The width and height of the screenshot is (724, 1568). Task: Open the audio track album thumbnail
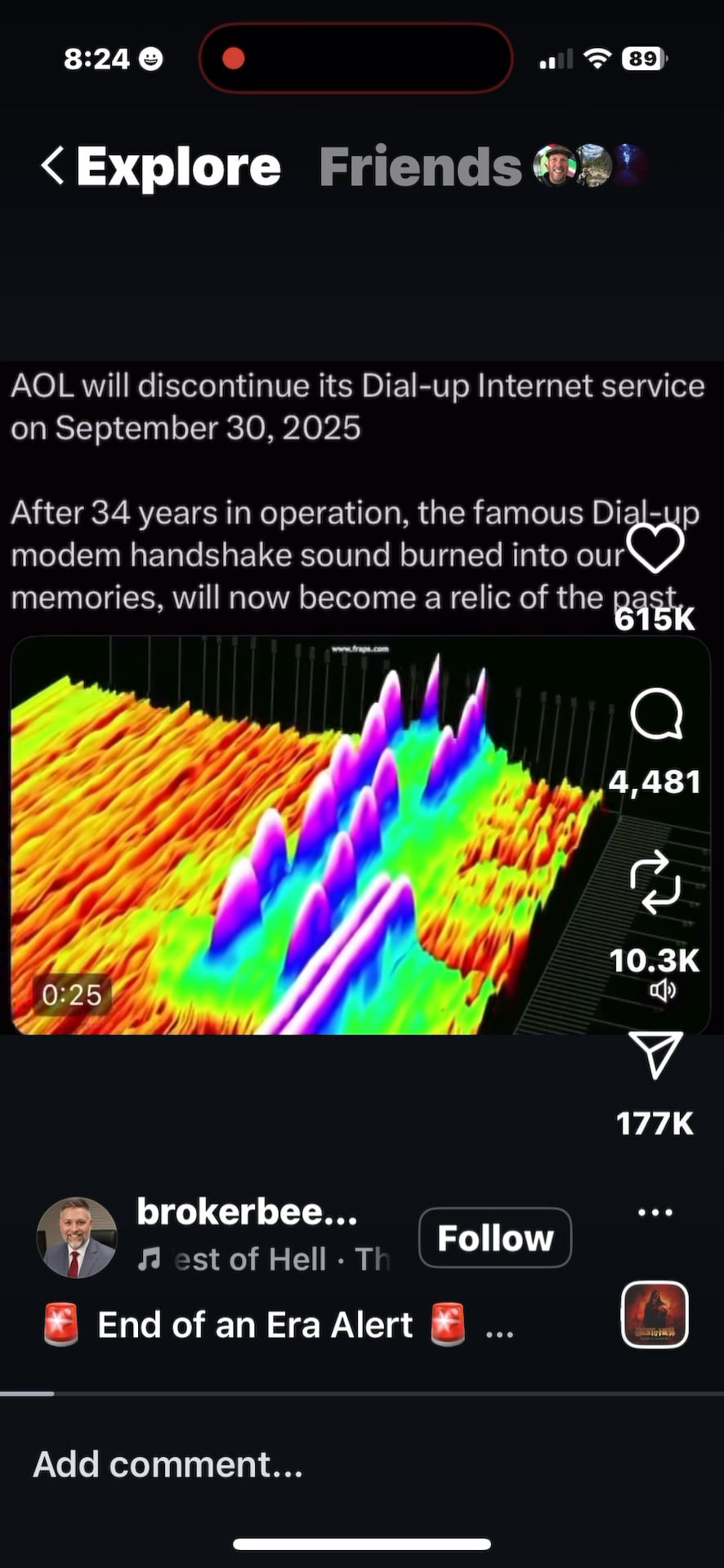click(655, 1315)
